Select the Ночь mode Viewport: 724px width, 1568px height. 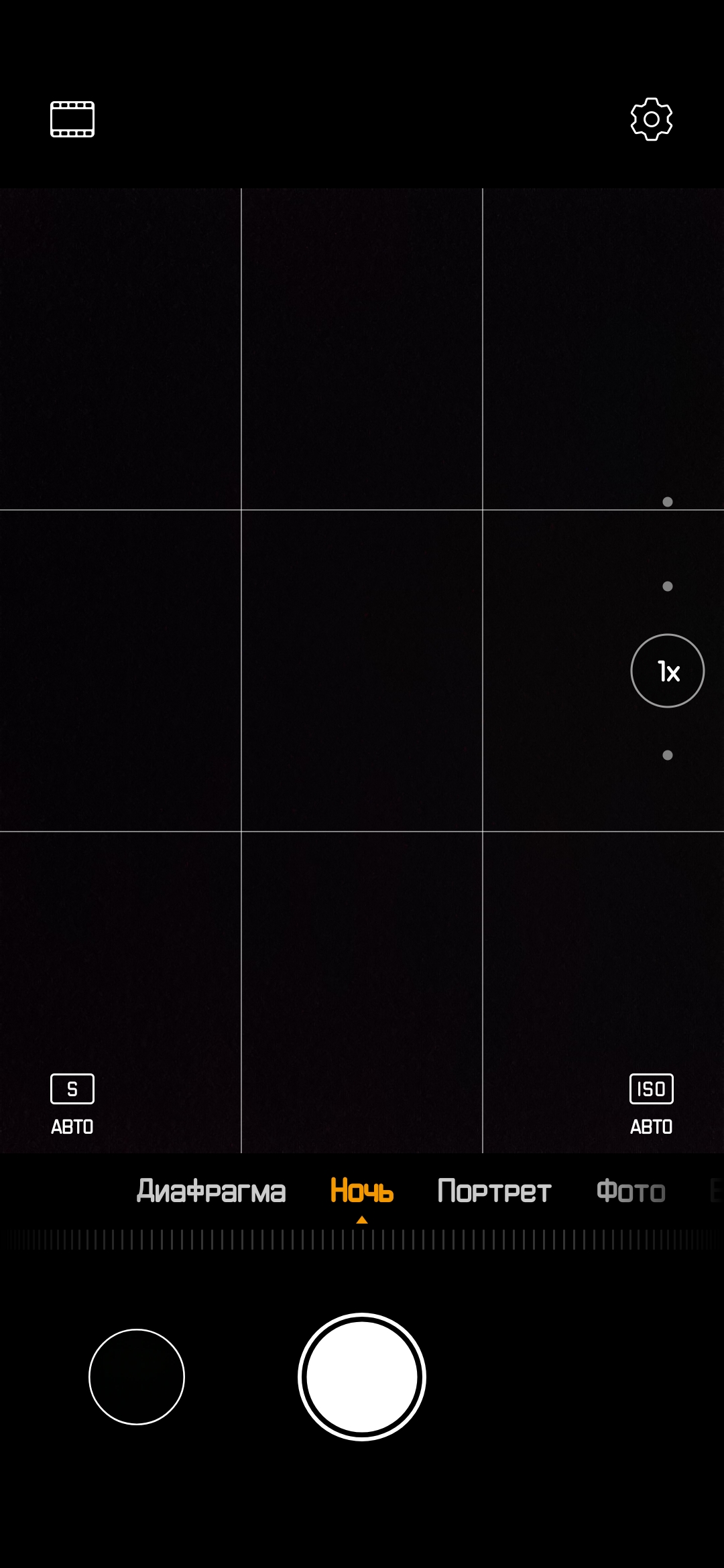point(361,1191)
